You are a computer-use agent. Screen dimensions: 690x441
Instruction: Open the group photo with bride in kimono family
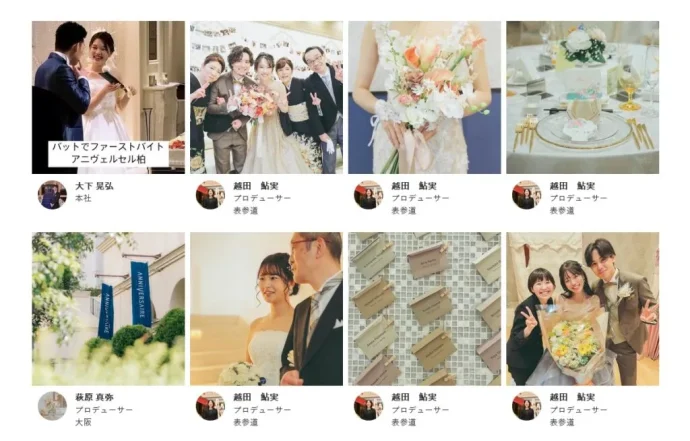[266, 97]
